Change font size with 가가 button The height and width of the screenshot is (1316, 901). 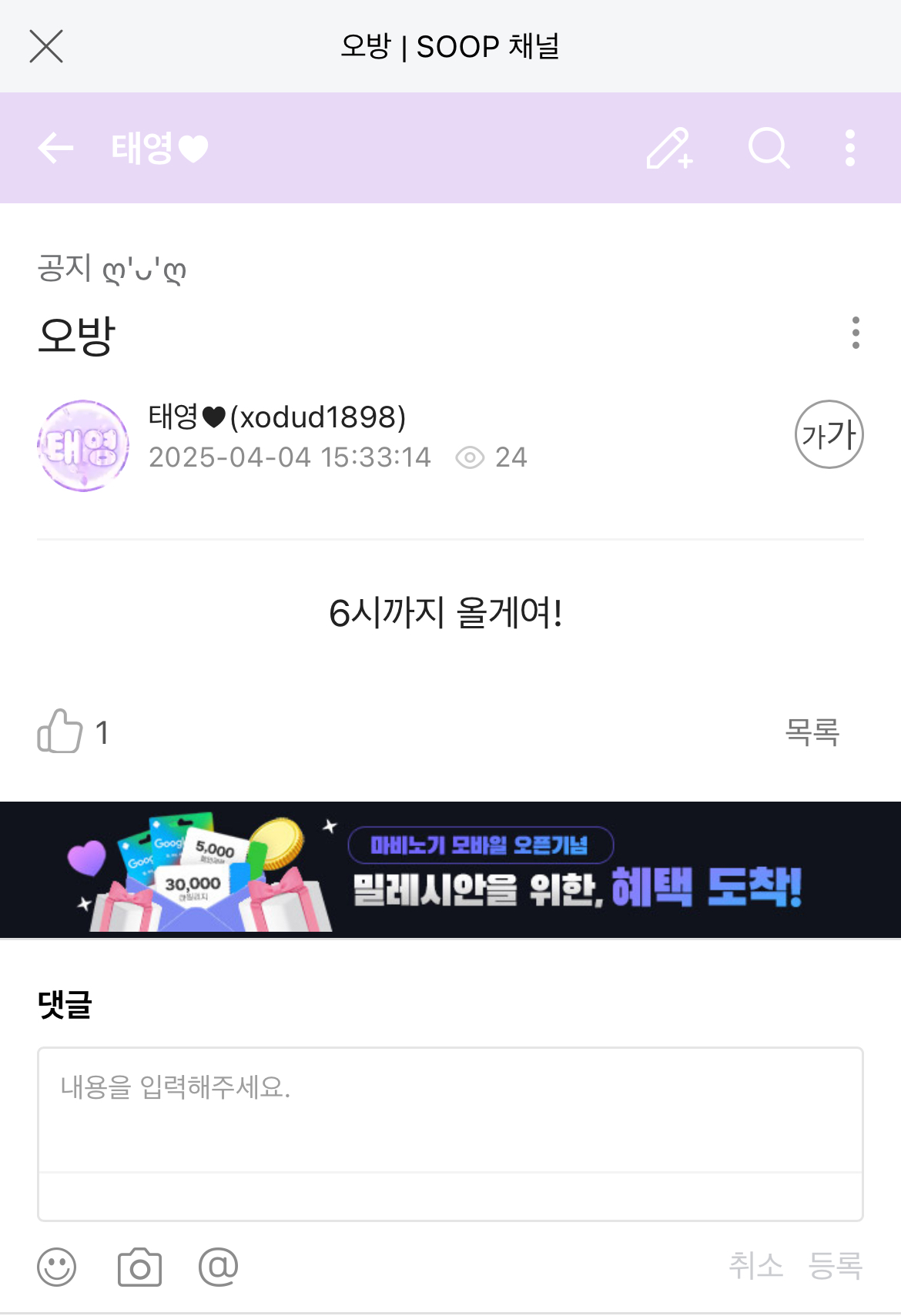pos(829,435)
